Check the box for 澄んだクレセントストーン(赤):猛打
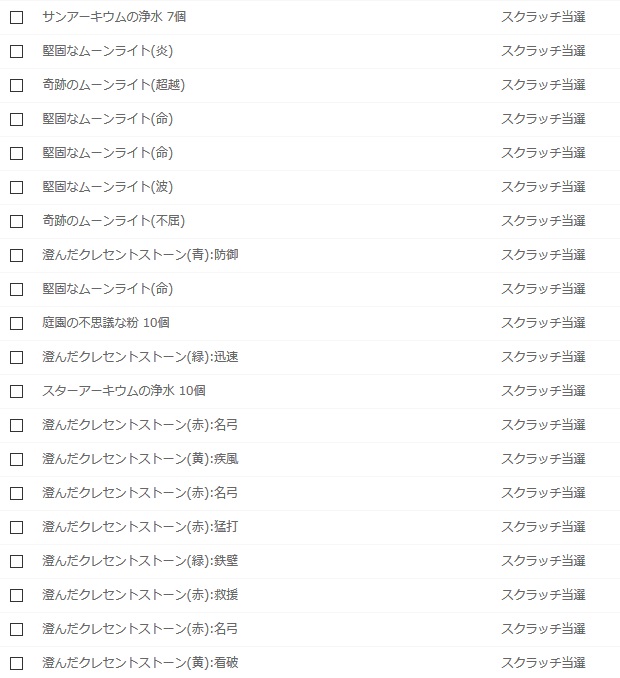 coord(16,528)
